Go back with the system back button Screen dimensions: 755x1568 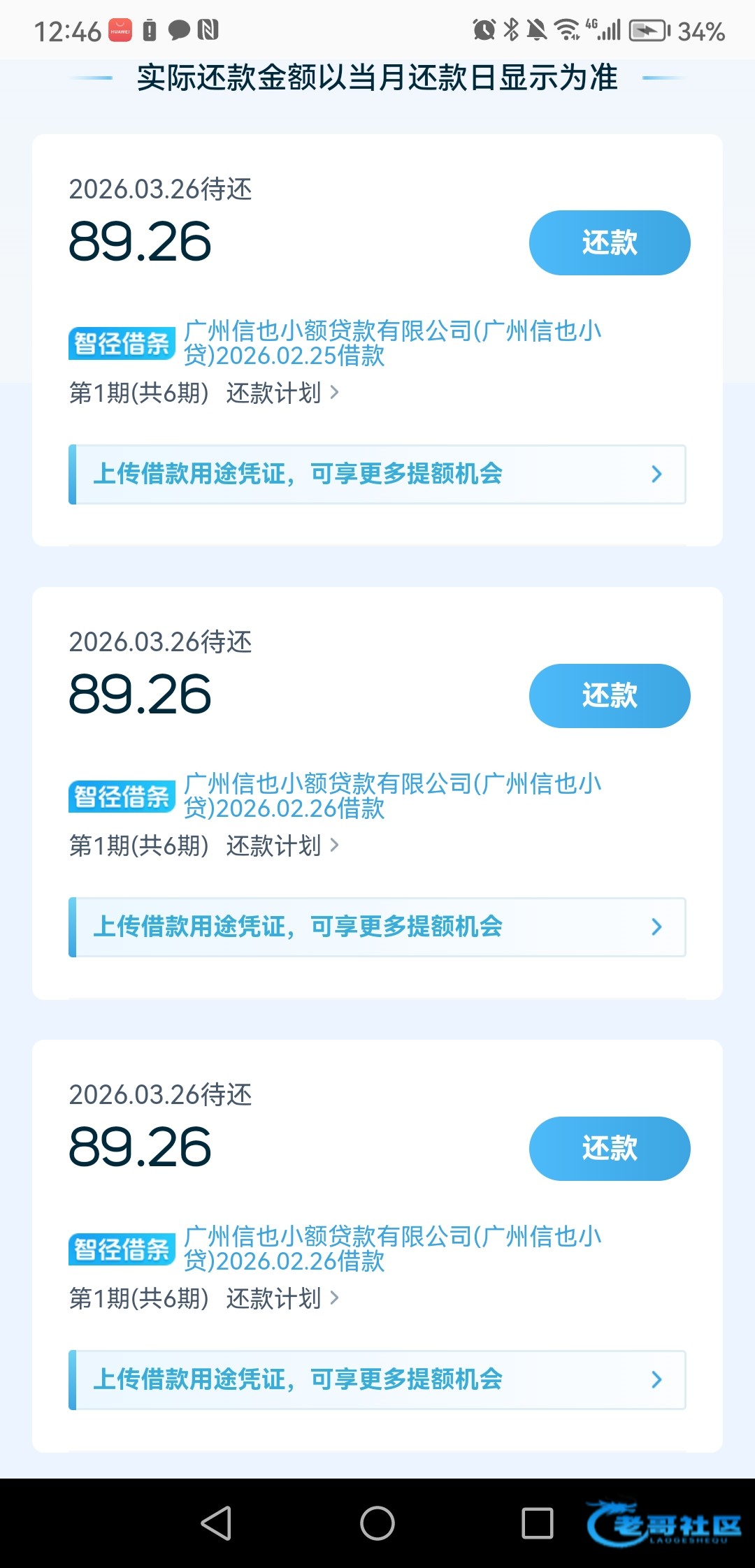216,1523
